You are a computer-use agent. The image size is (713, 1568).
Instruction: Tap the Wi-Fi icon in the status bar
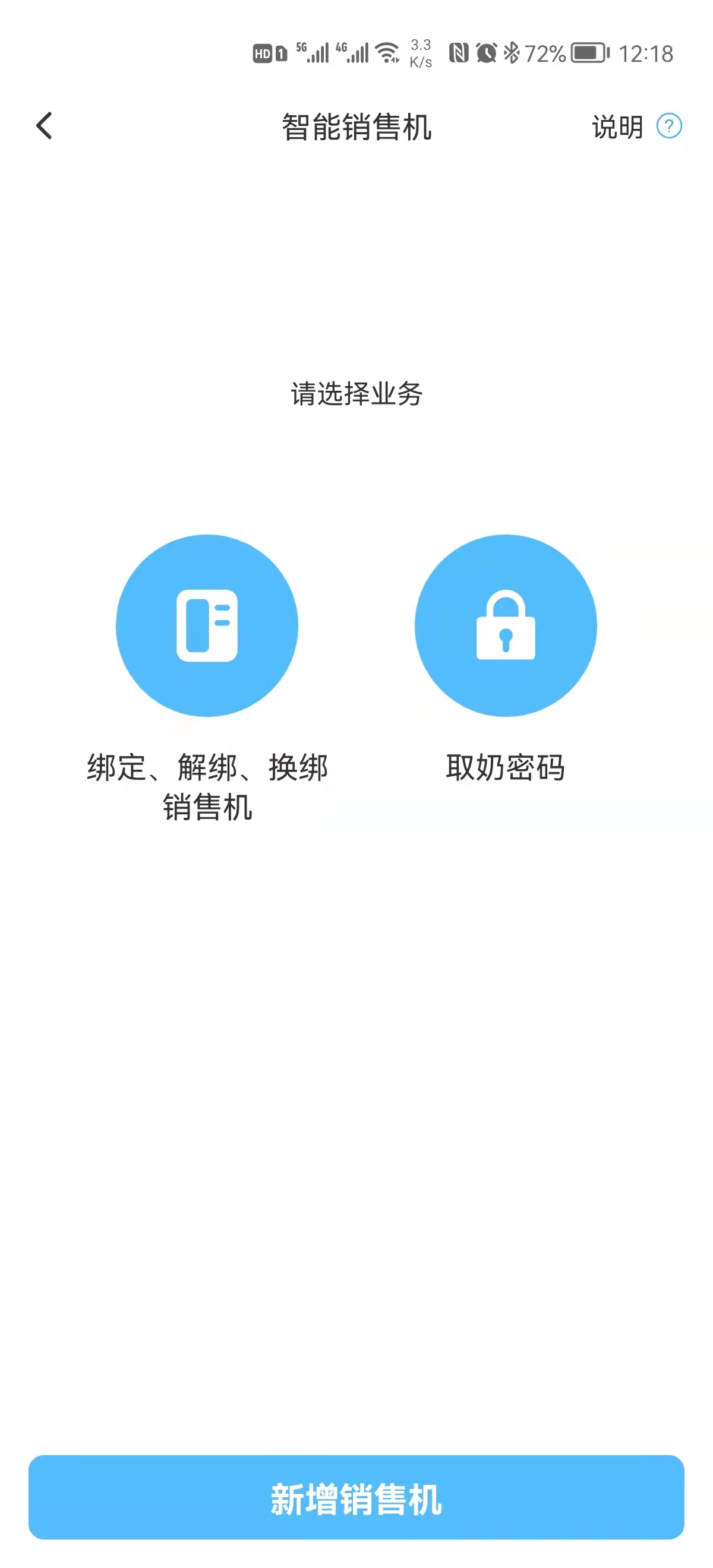[x=388, y=52]
